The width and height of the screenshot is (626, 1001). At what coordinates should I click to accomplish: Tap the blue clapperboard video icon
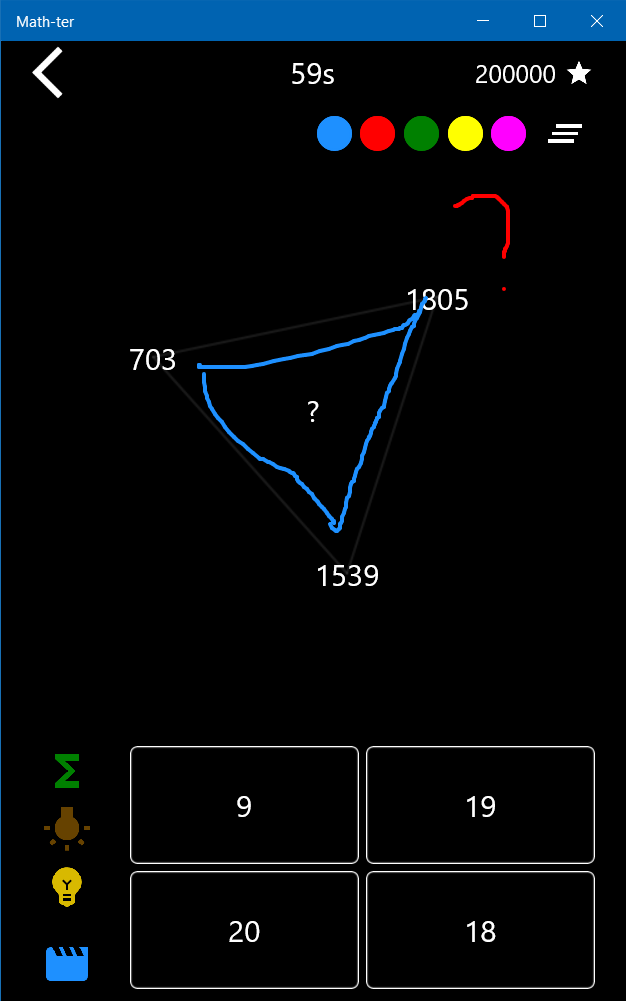(67, 963)
